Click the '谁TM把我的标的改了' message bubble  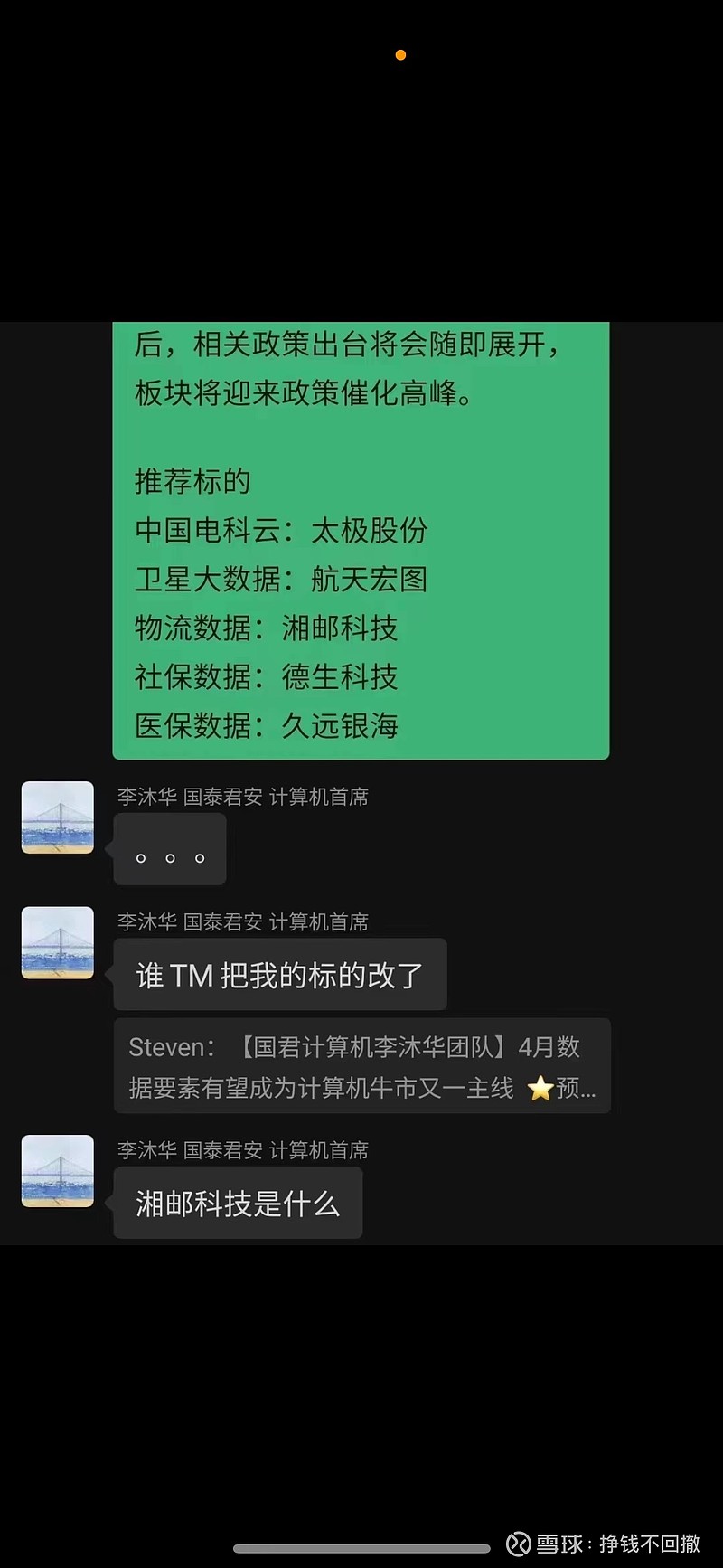tap(280, 975)
